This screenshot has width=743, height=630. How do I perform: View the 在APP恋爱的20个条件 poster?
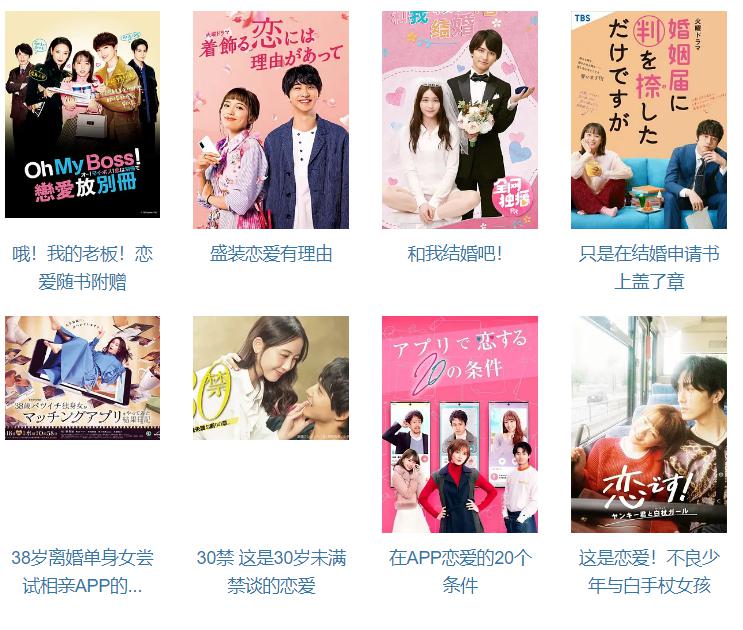click(459, 425)
